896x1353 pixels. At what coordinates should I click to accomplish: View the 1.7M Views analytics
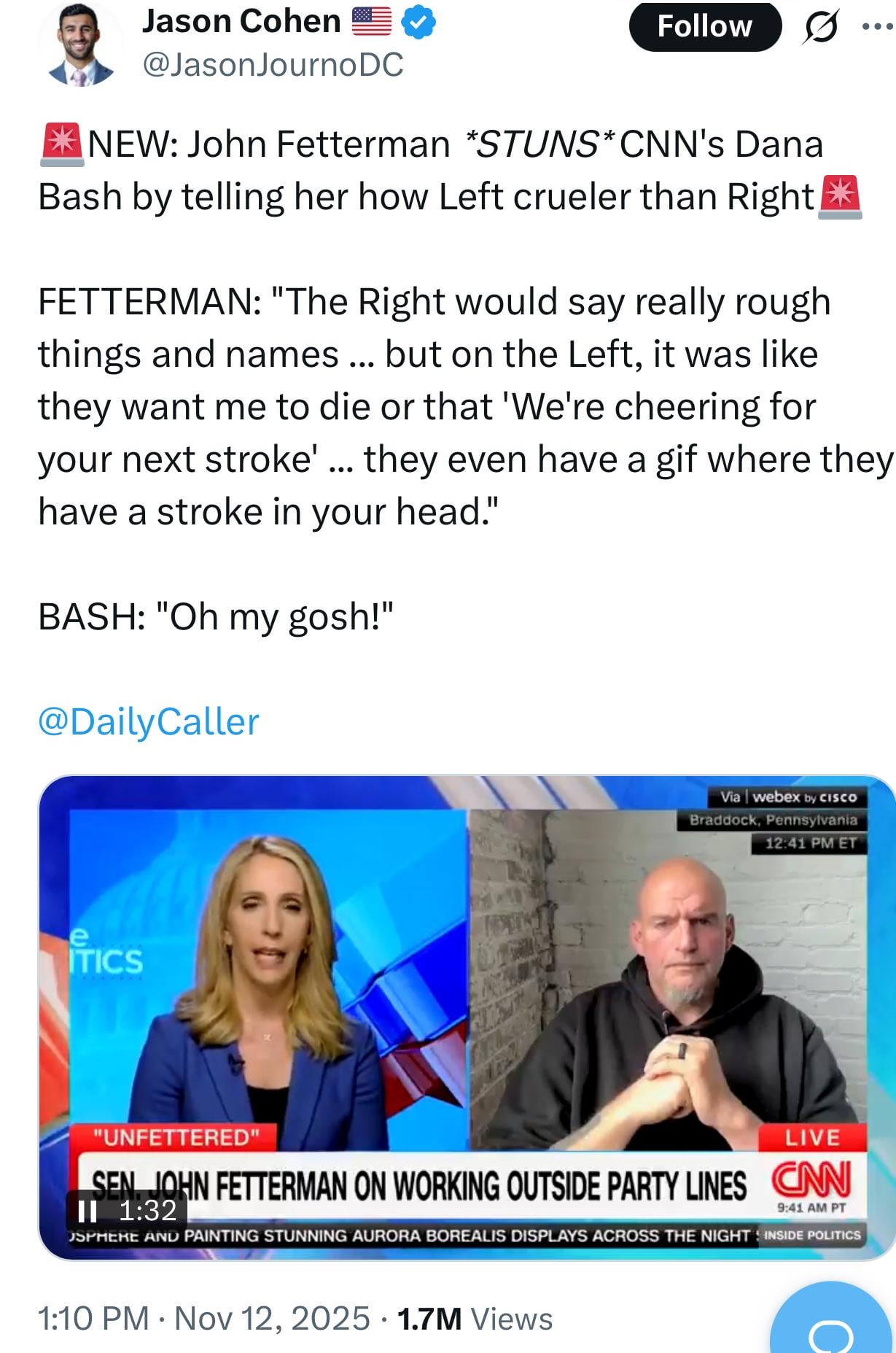[x=474, y=1319]
